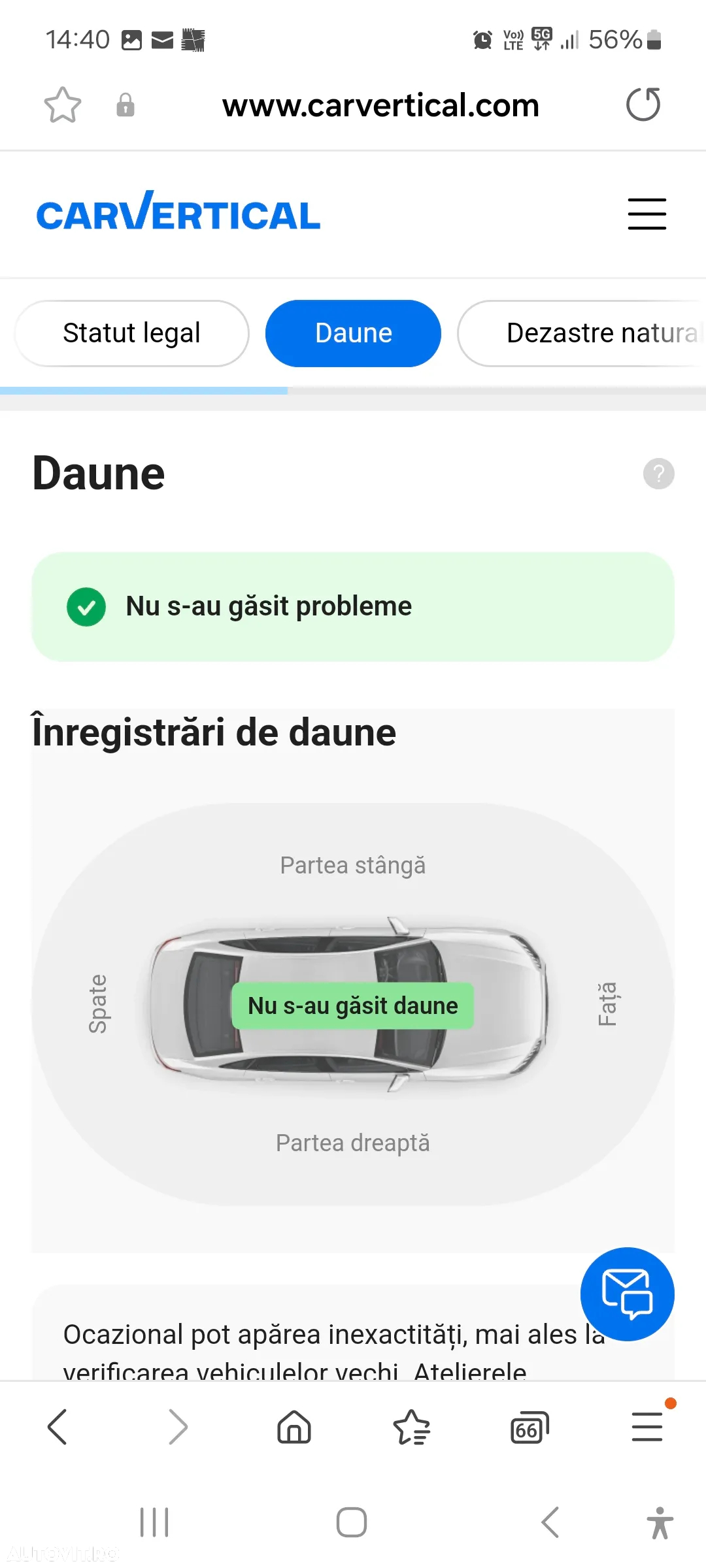
Task: Go back to the previous browser page
Action: 58,1427
